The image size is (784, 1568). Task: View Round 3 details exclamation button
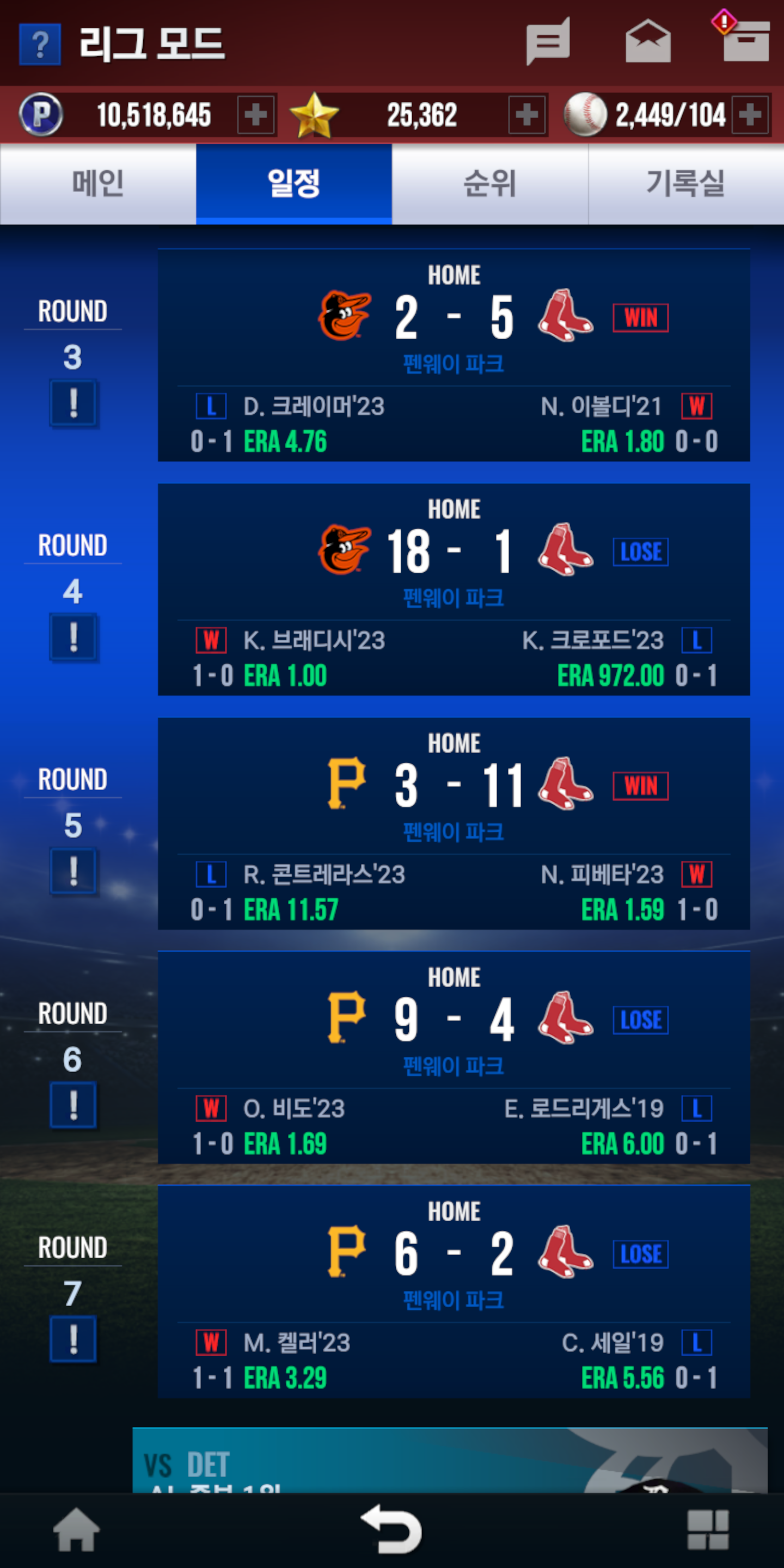(x=73, y=403)
